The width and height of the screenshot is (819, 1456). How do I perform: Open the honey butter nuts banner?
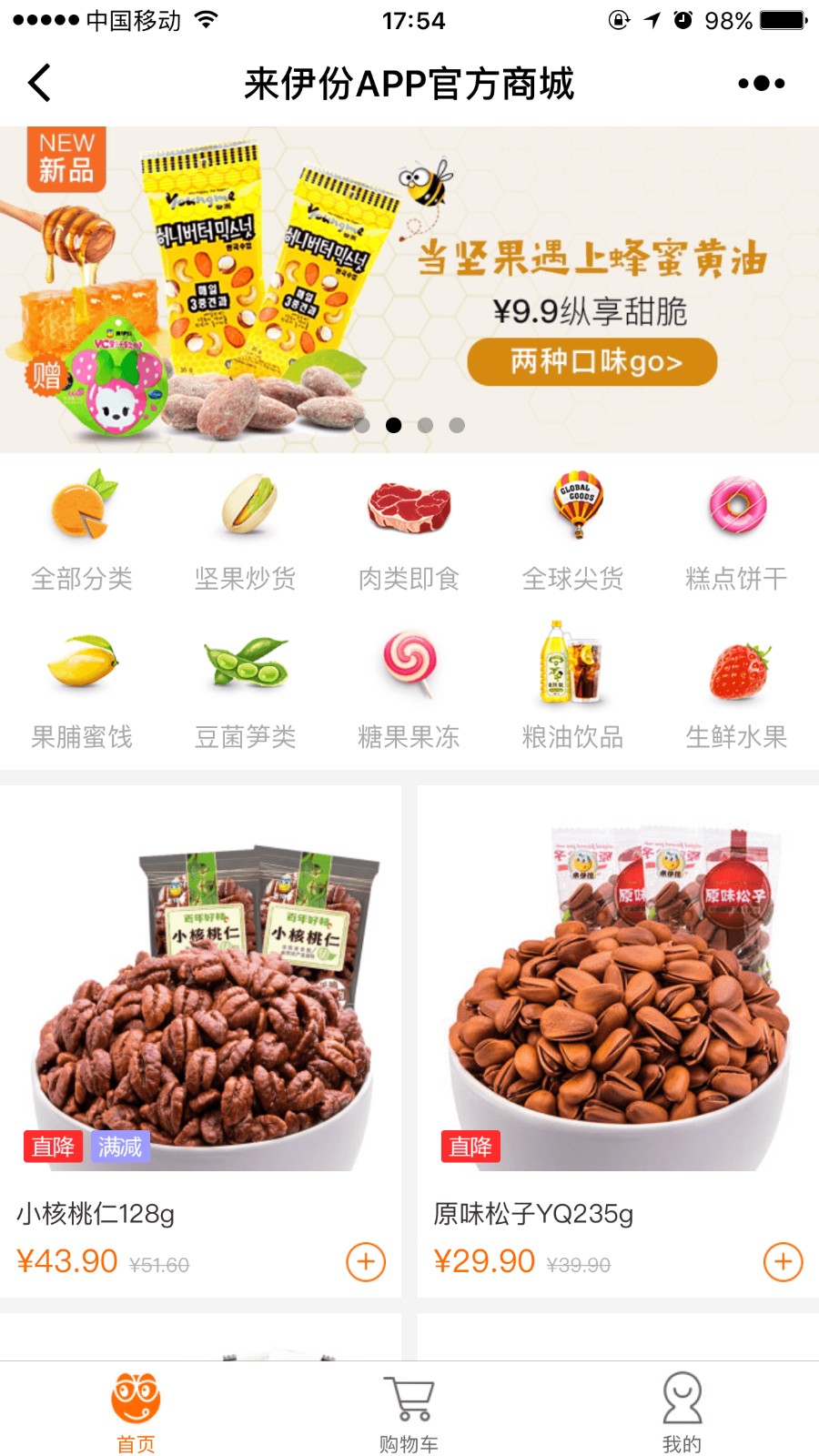[409, 289]
